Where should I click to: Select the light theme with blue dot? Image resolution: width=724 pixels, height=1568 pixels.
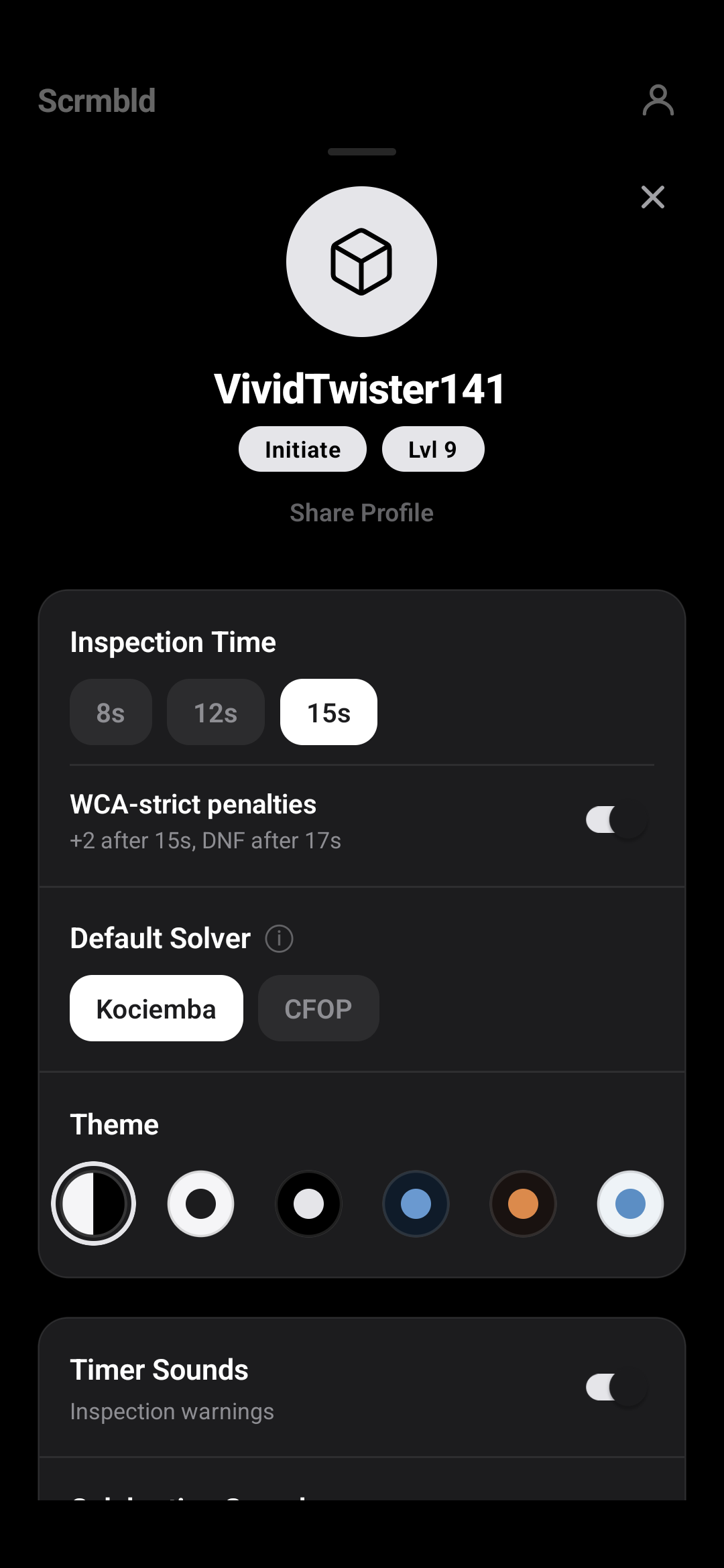(x=630, y=1203)
